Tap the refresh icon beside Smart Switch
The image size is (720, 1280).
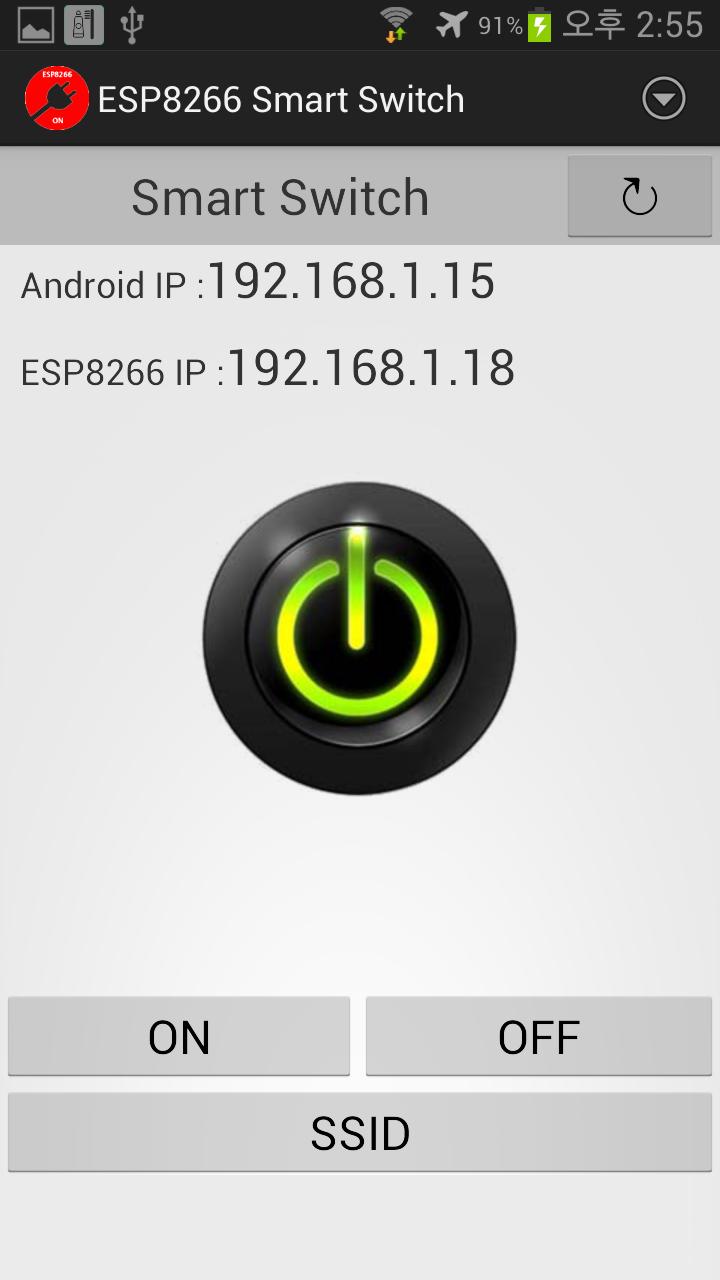click(639, 195)
